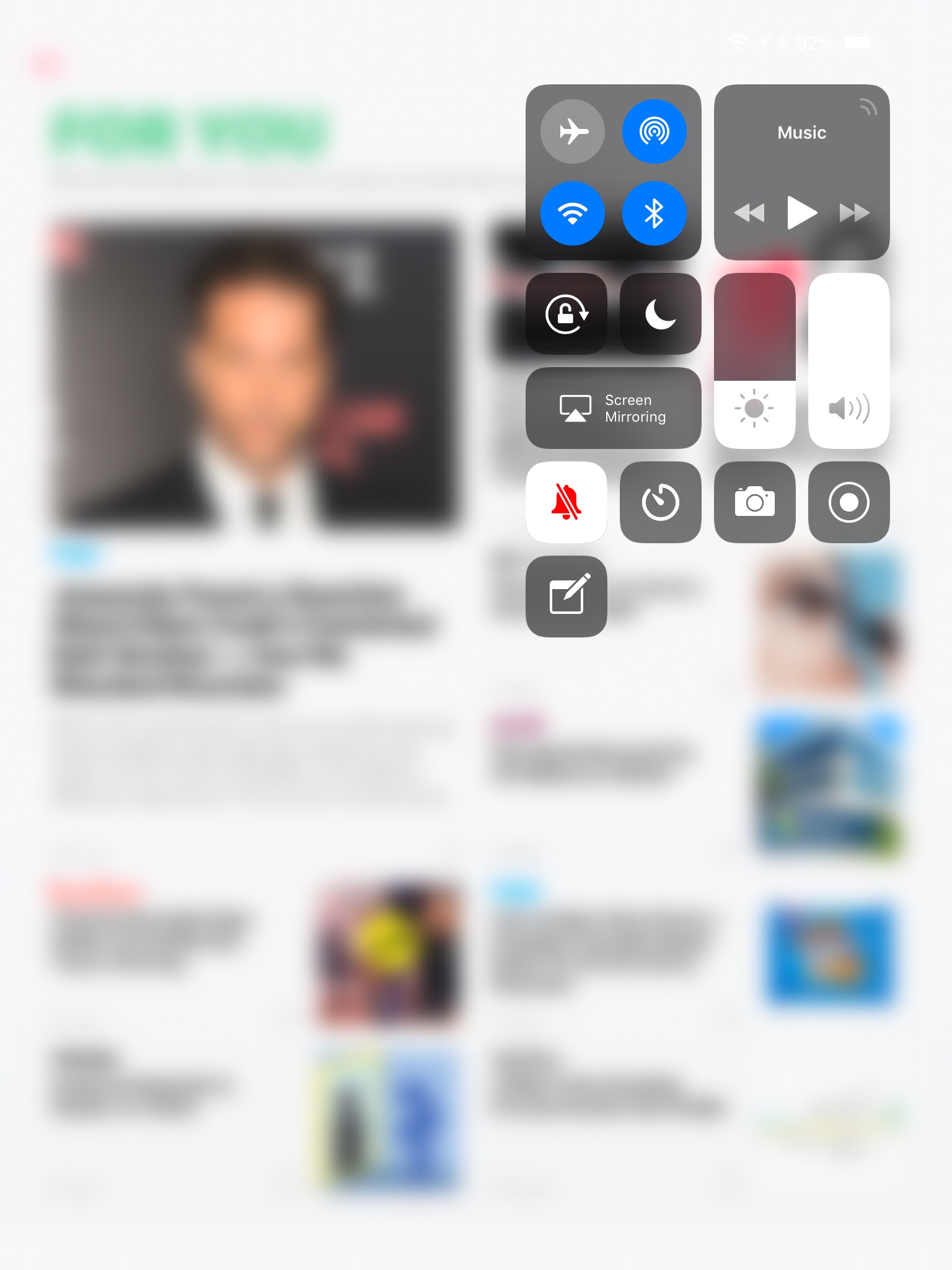This screenshot has height=1270, width=952.
Task: Toggle rotation lock
Action: click(x=566, y=314)
